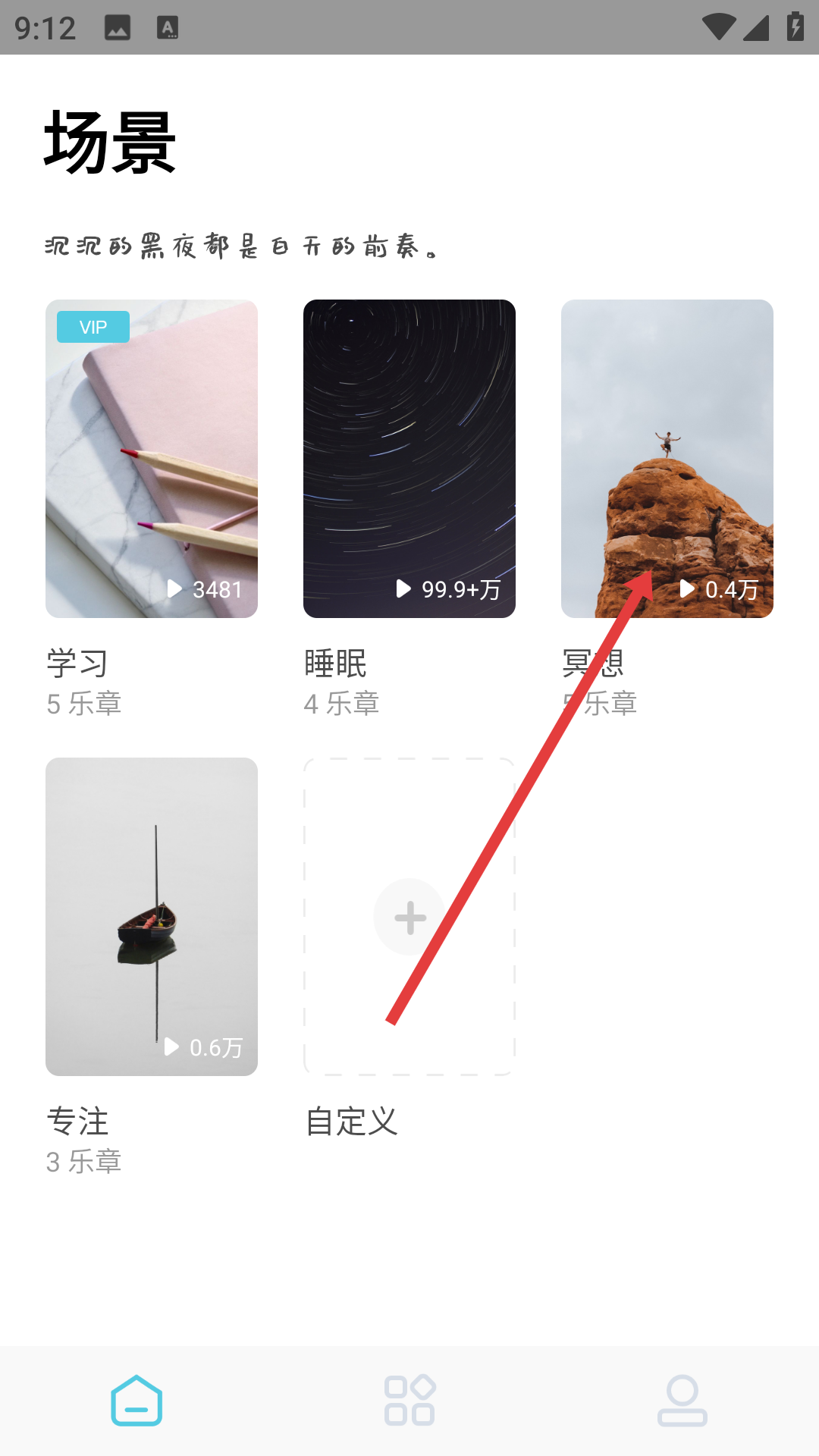Viewport: 819px width, 1456px height.
Task: Switch to the categories grid tab
Action: point(409,1400)
